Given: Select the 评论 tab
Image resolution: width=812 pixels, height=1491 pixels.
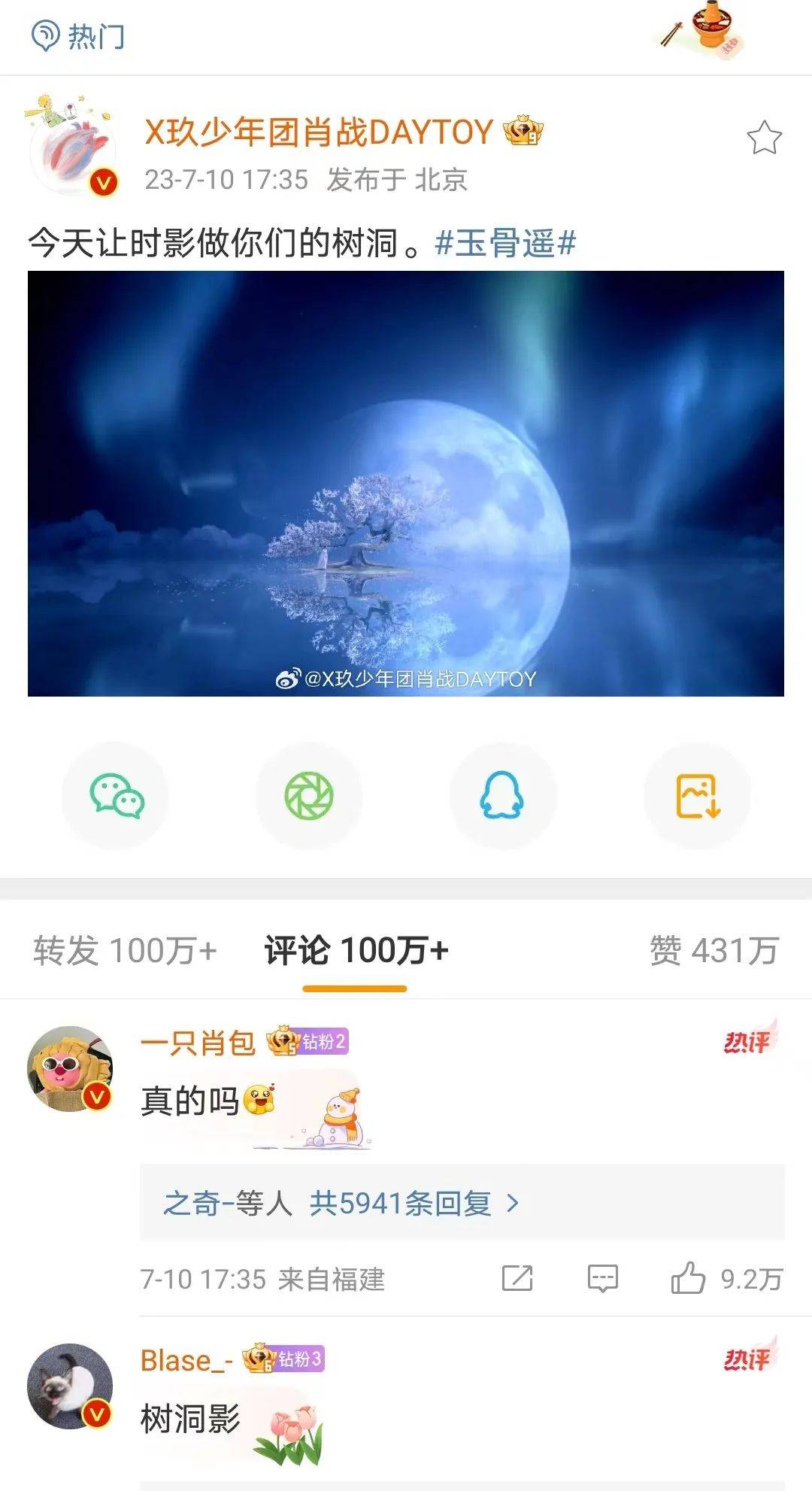Looking at the screenshot, I should click(356, 951).
